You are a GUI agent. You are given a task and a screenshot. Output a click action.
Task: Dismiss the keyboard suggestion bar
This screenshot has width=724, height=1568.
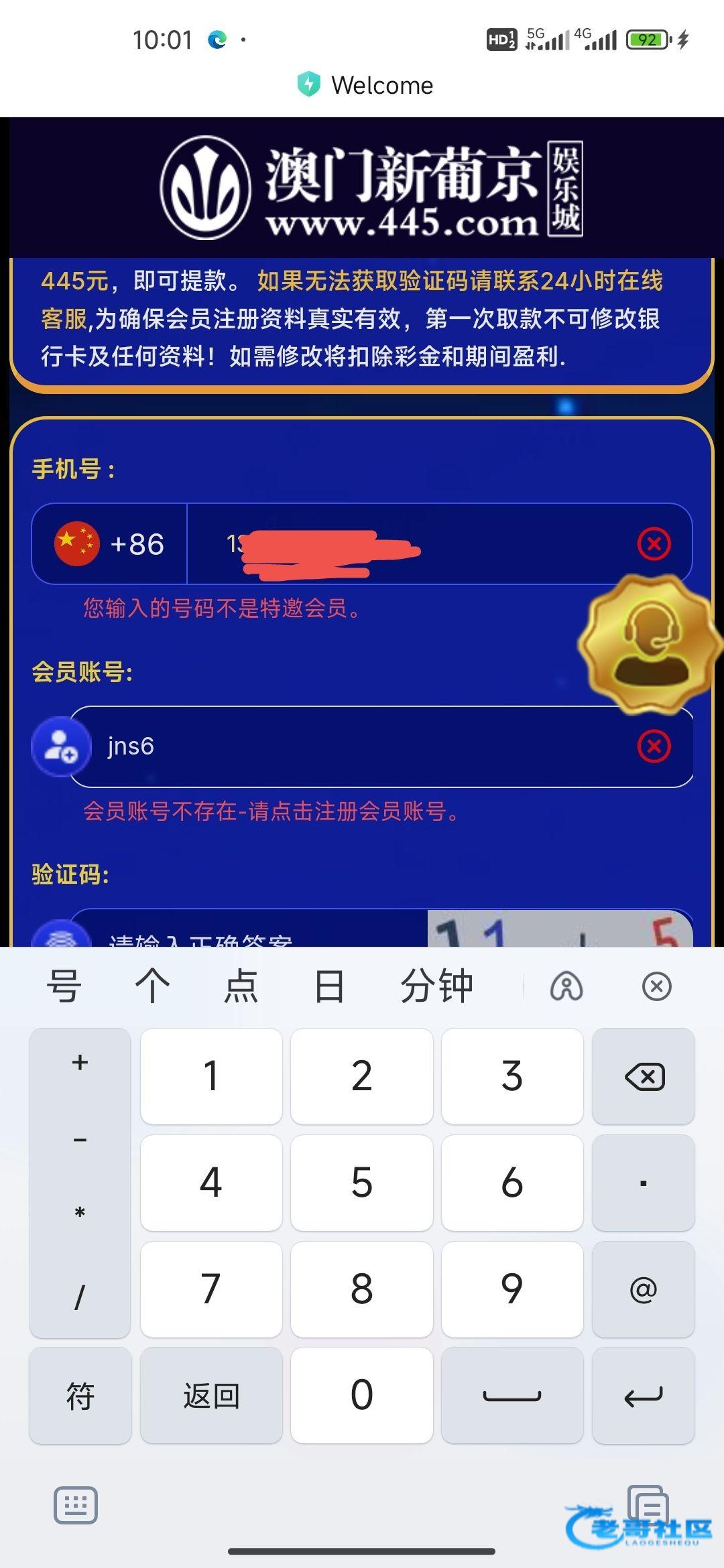click(x=656, y=986)
